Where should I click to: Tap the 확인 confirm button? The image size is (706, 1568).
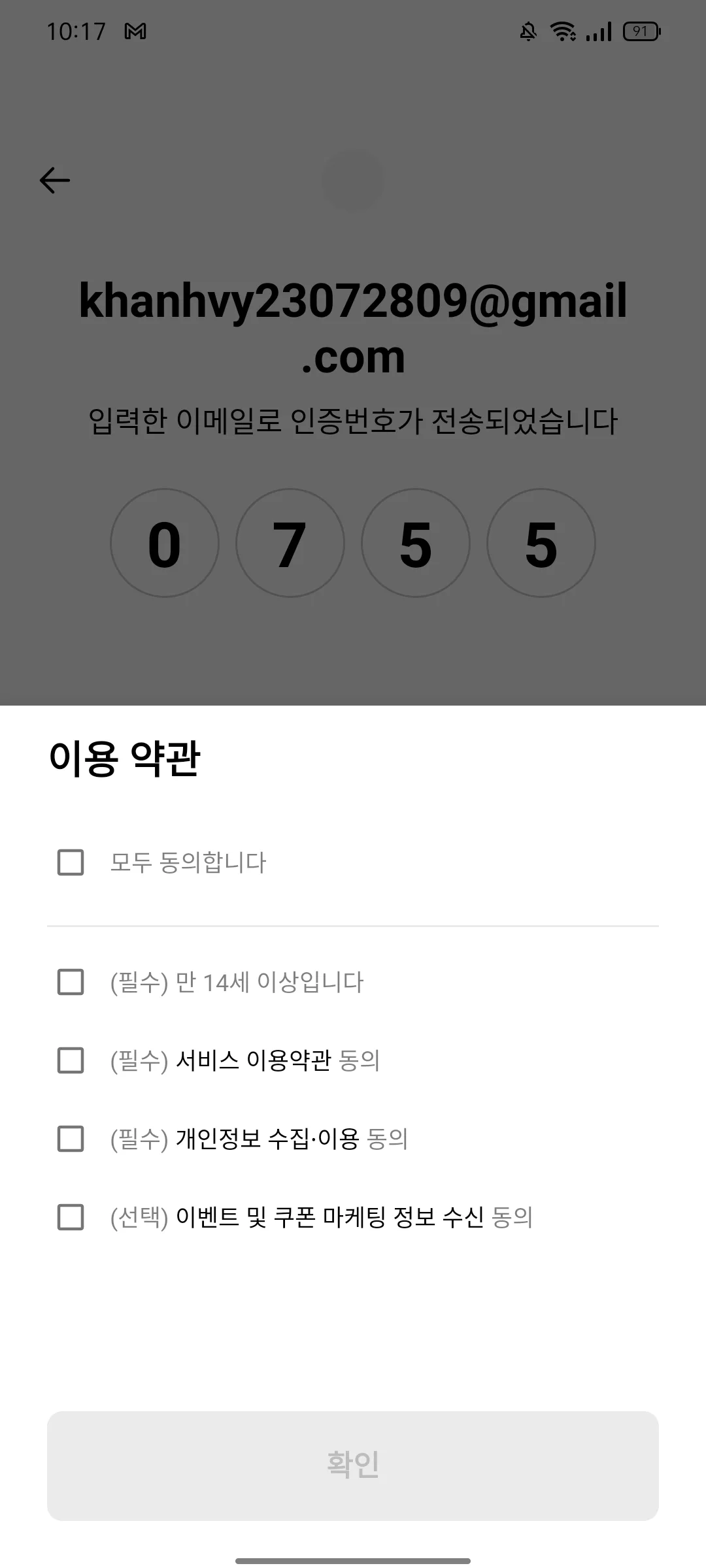pos(353,1465)
